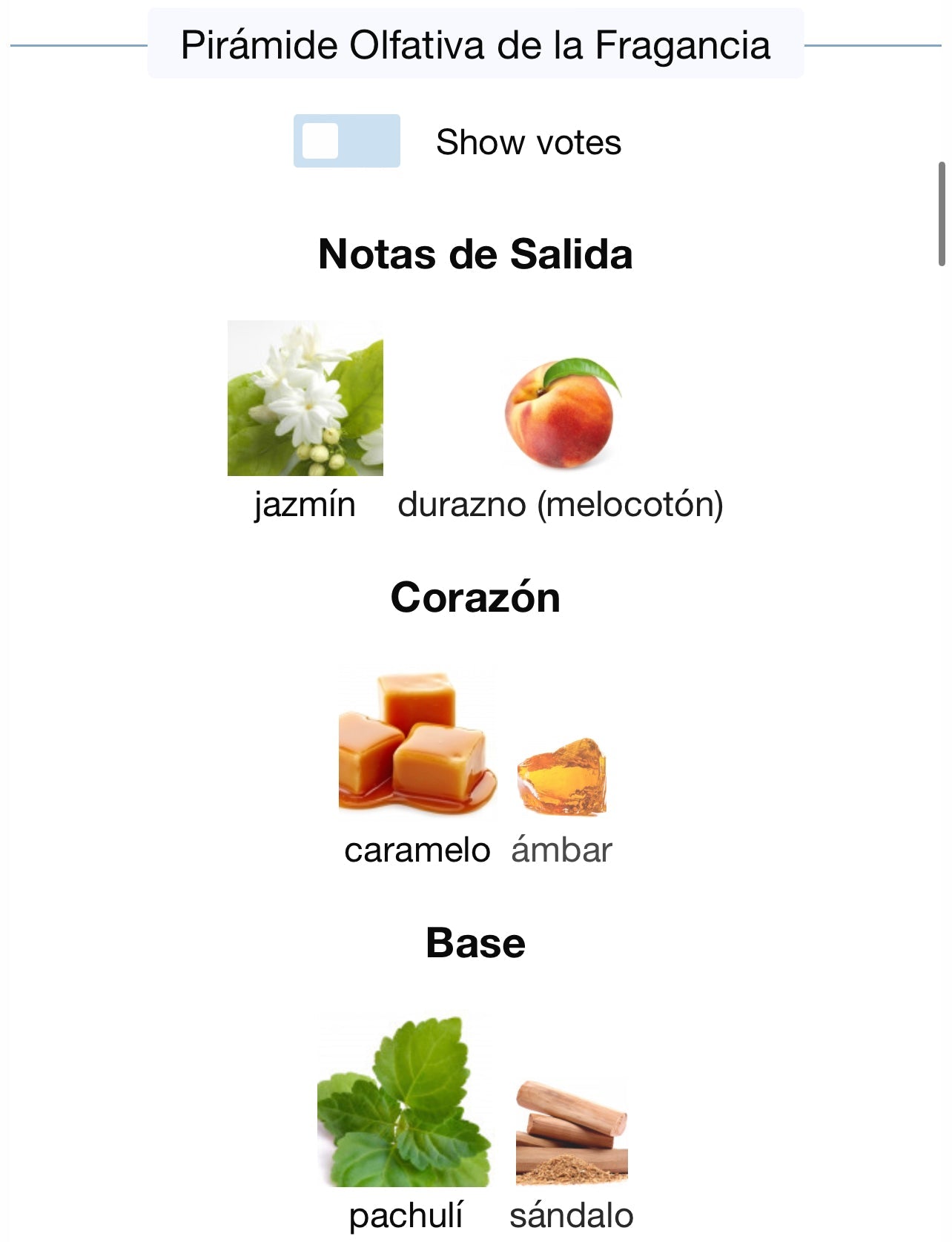Open the ámbar note
The image size is (952, 1242).
(x=561, y=777)
